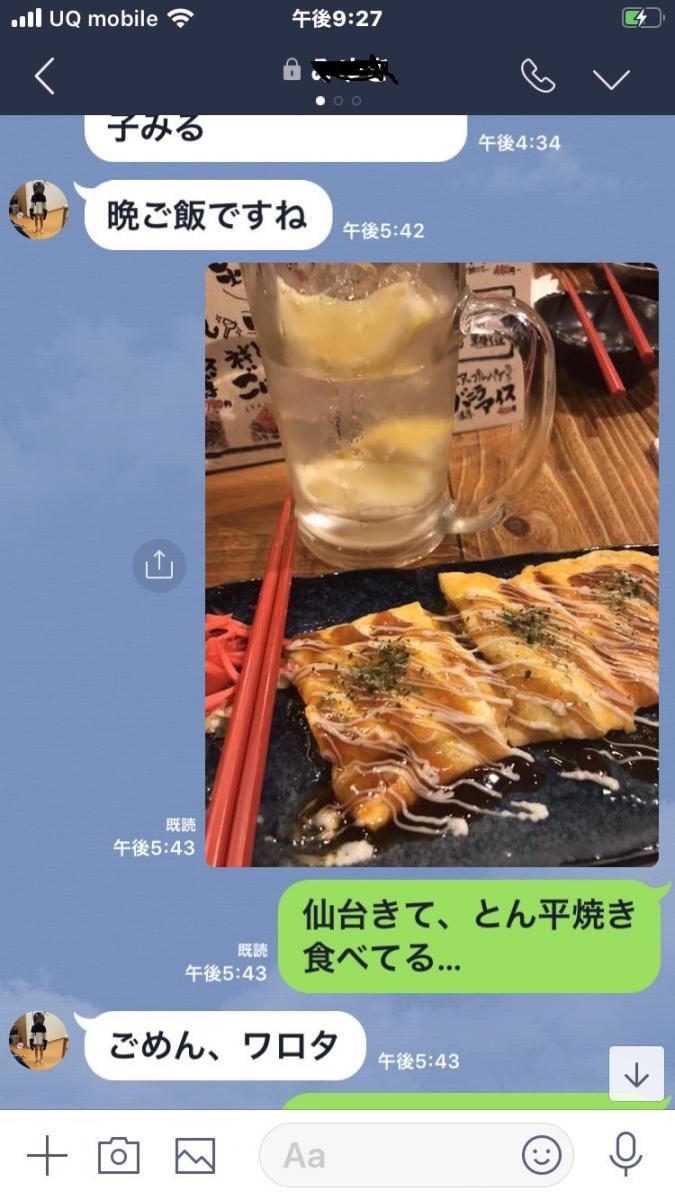The image size is (675, 1200).
Task: Open the food photo in full view
Action: [432, 565]
